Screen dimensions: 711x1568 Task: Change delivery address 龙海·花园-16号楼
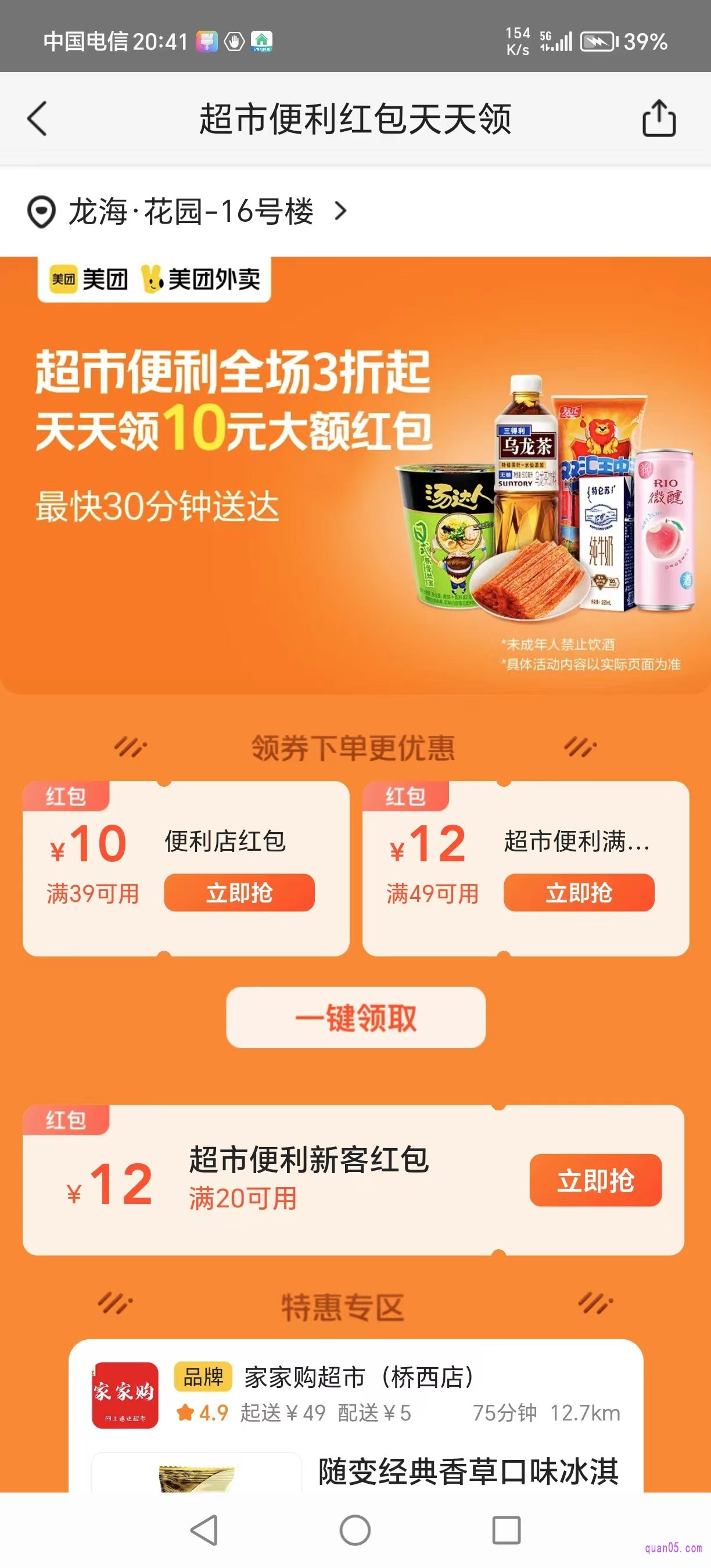click(188, 212)
